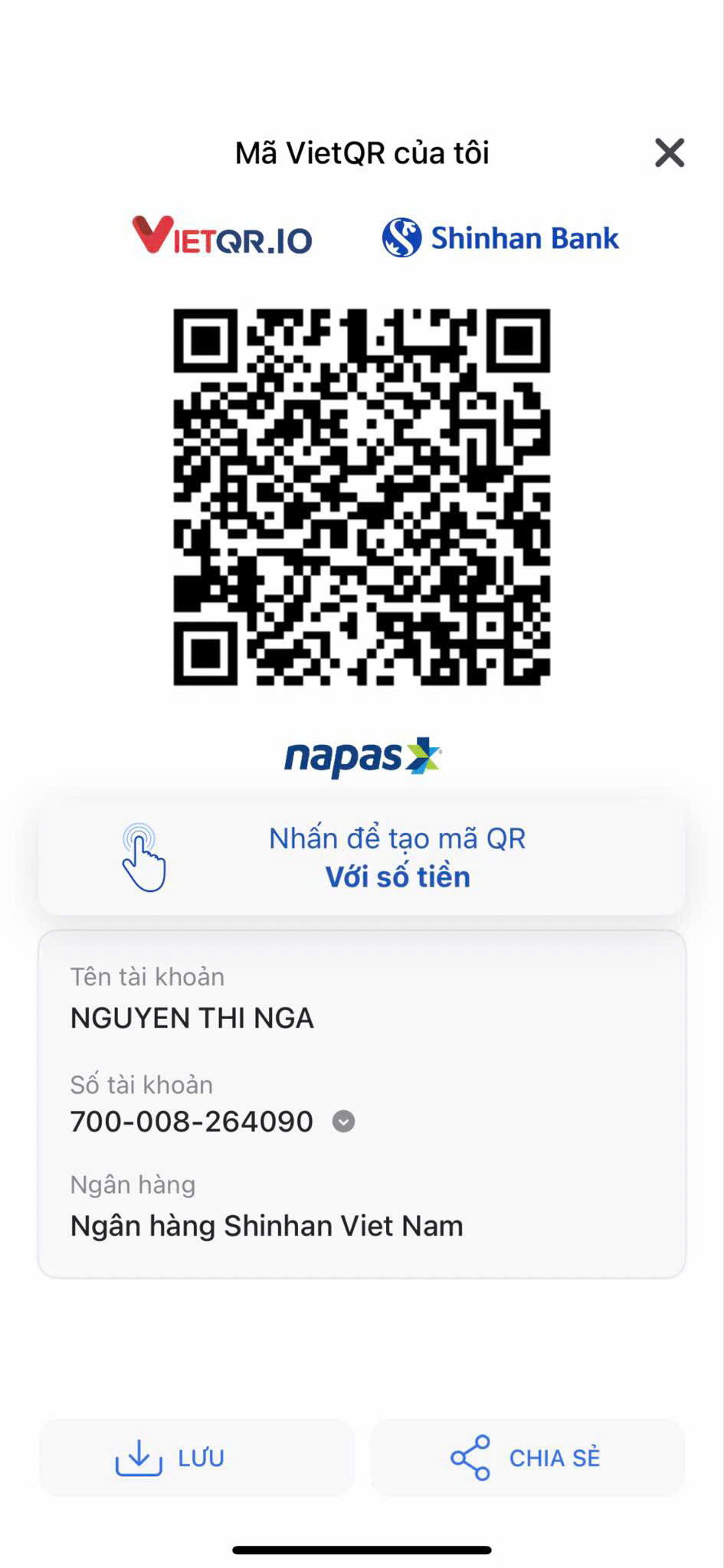Save the QR code with LƯU
This screenshot has width=724, height=1568.
point(196,1457)
